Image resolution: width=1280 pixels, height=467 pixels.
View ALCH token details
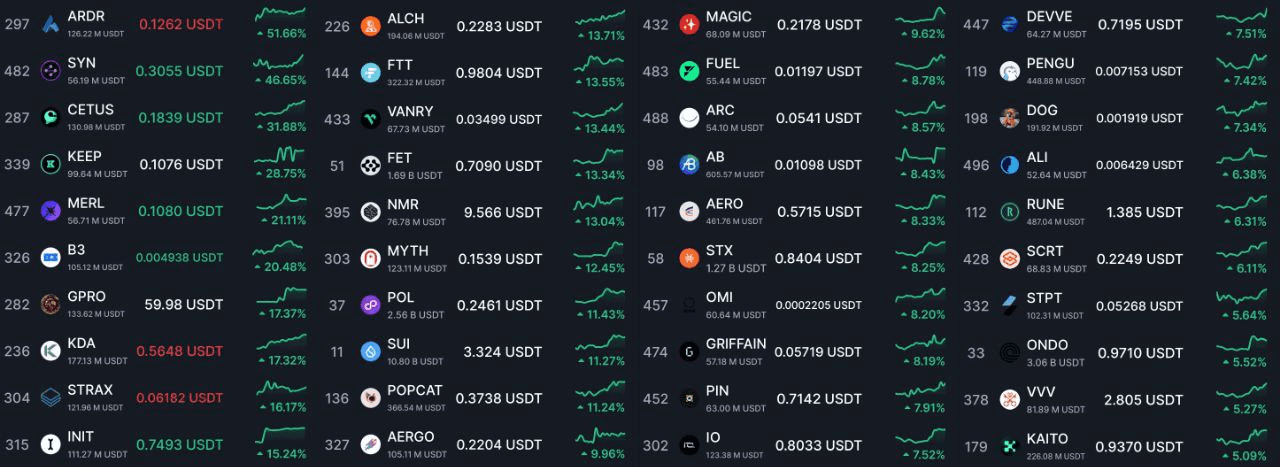coord(406,18)
